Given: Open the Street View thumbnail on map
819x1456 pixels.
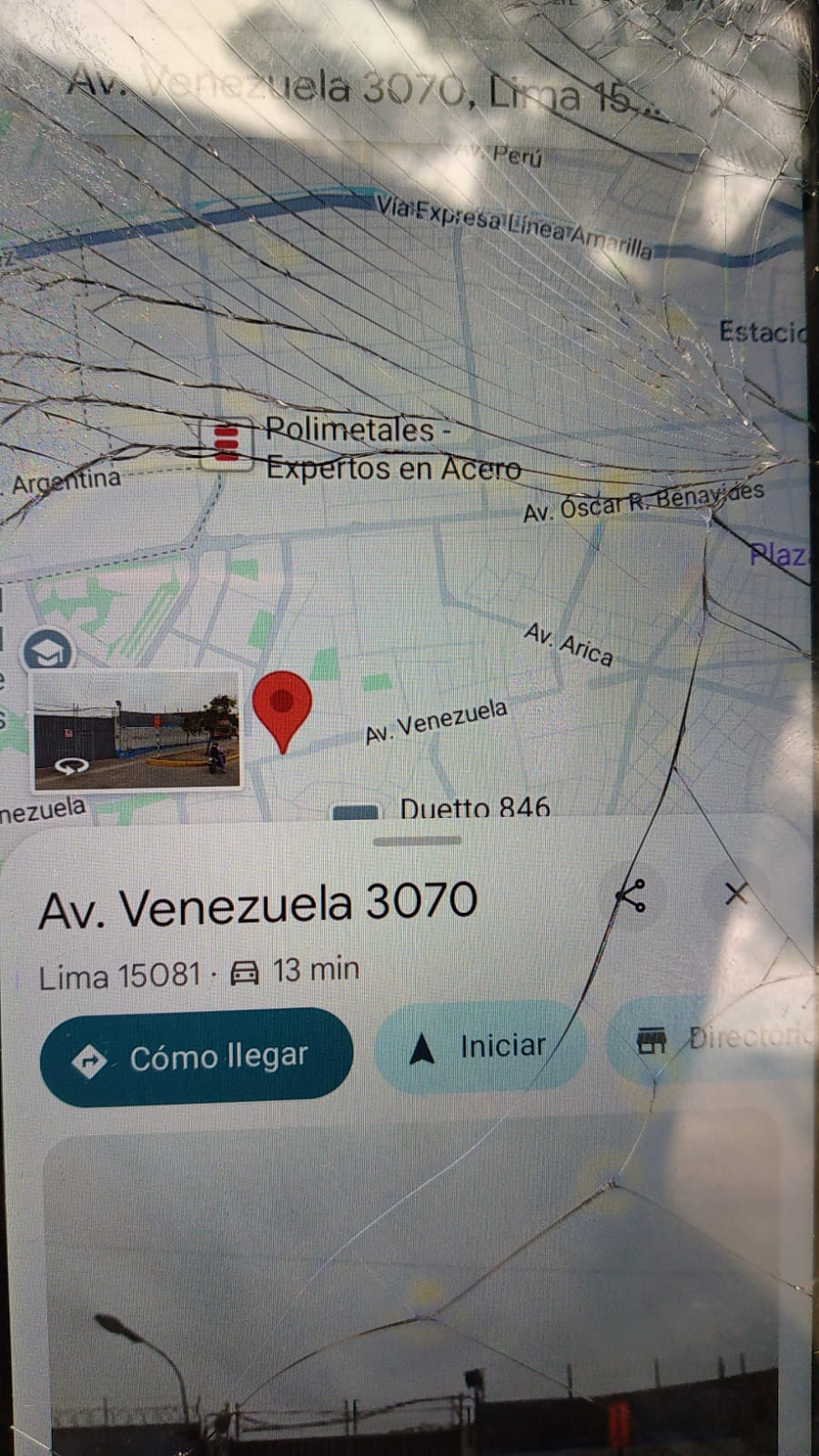Looking at the screenshot, I should click(x=136, y=730).
